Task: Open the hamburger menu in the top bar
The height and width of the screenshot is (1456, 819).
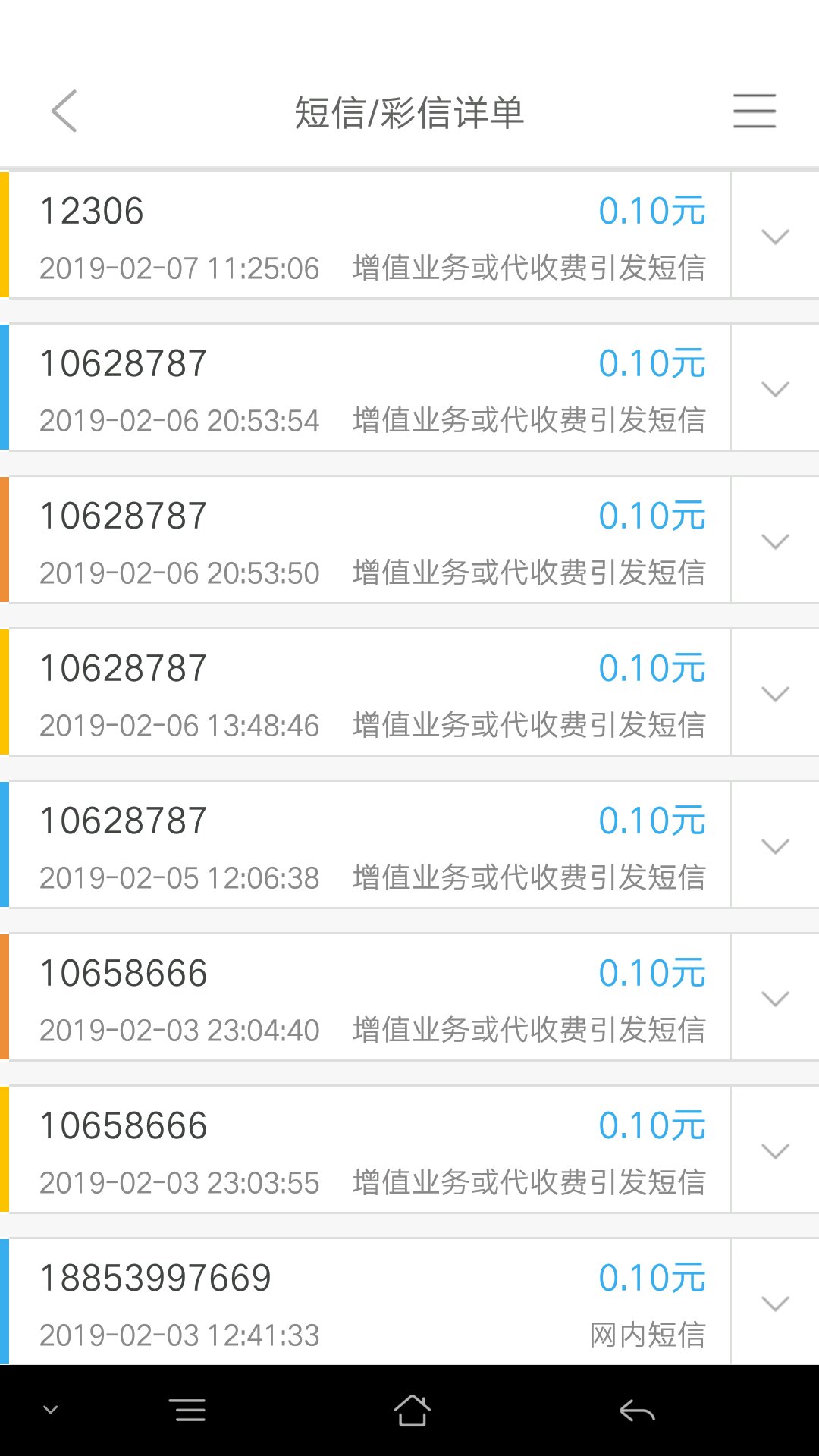Action: (x=754, y=111)
